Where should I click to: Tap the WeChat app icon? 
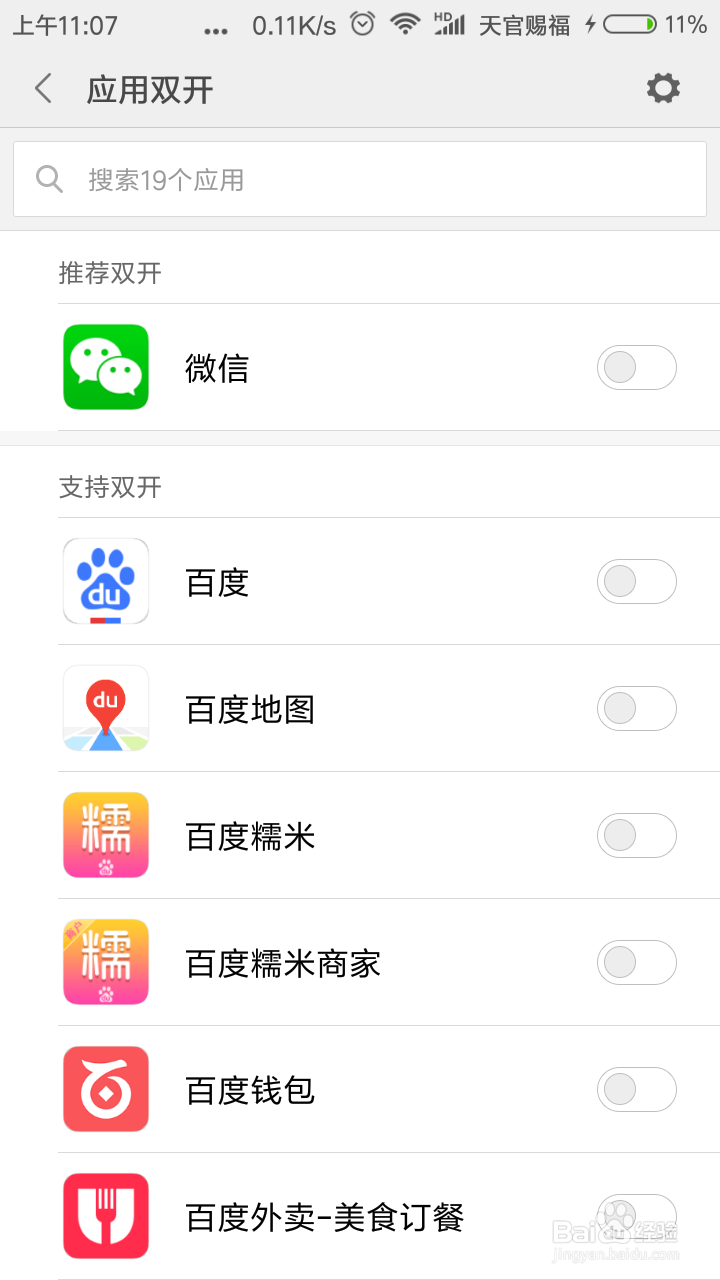pos(106,367)
